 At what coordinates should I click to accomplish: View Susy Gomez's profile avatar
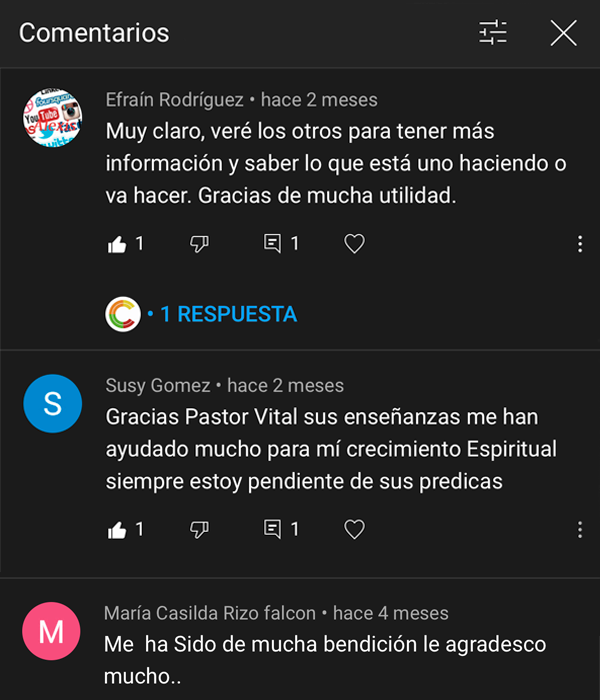52,403
